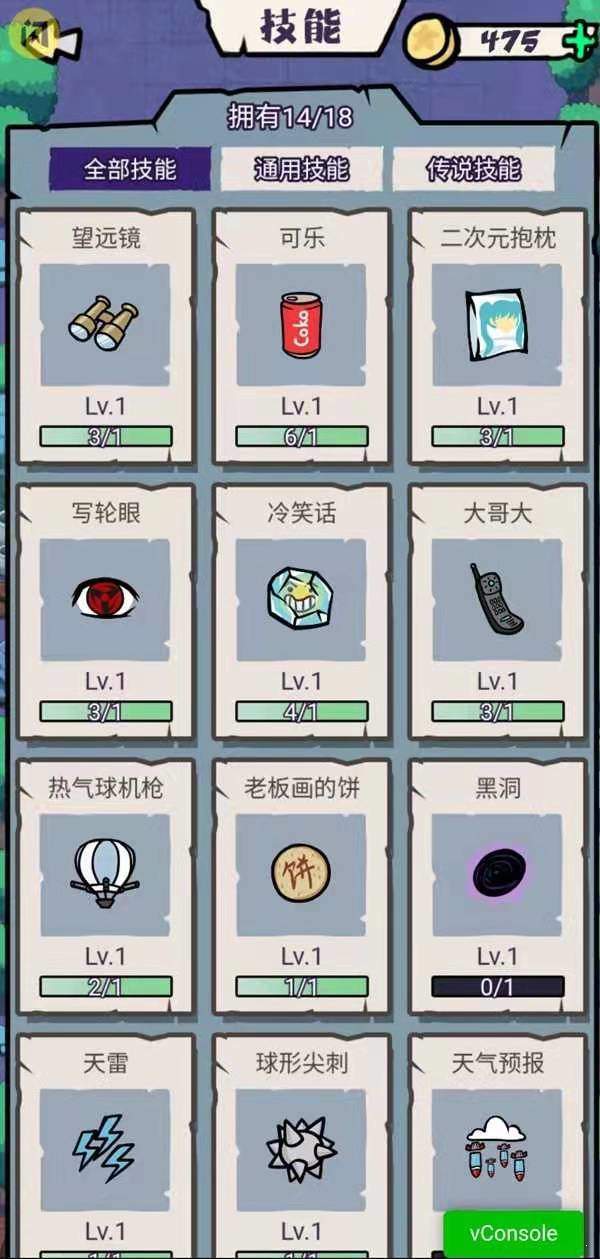Select the 天雷 skill card
This screenshot has height=1259, width=600.
coord(106,1146)
